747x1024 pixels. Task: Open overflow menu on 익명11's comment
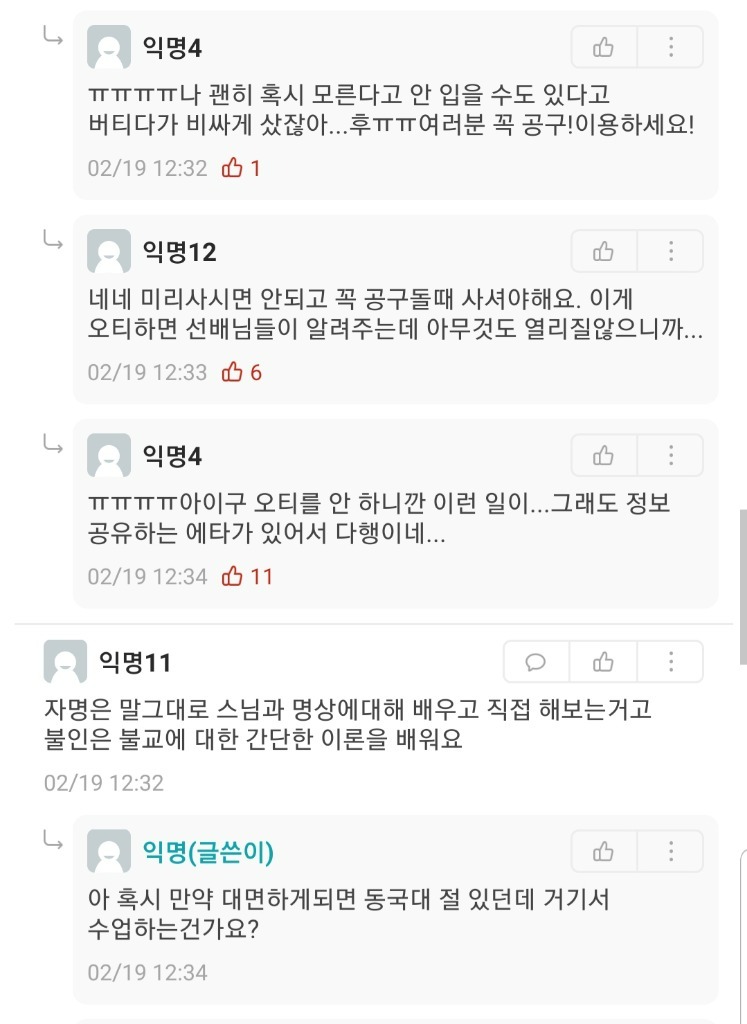pos(671,662)
